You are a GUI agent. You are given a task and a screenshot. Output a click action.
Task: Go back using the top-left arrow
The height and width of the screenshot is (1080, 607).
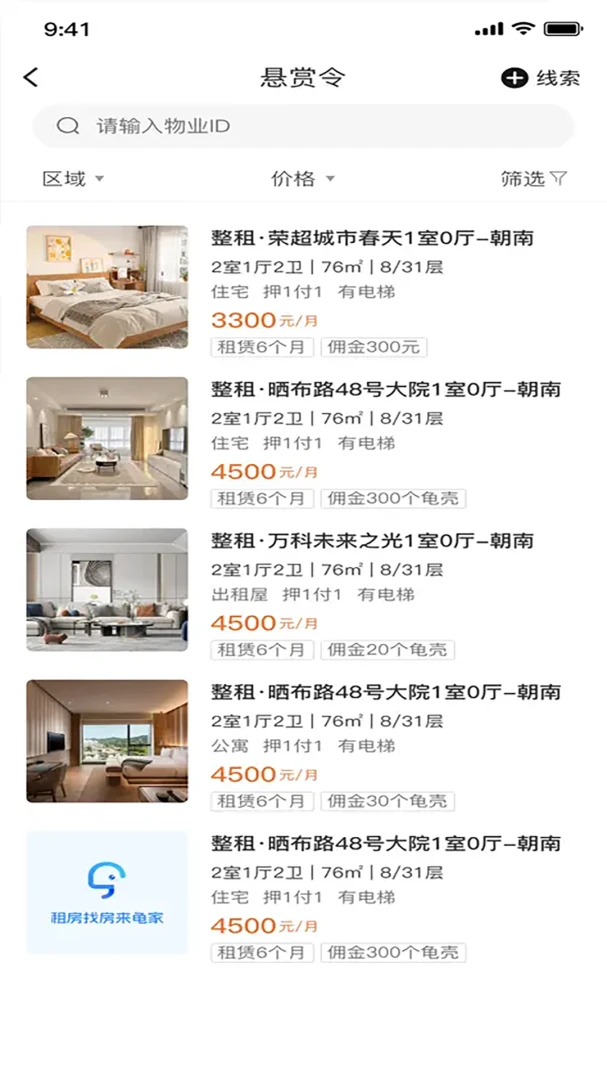(31, 77)
